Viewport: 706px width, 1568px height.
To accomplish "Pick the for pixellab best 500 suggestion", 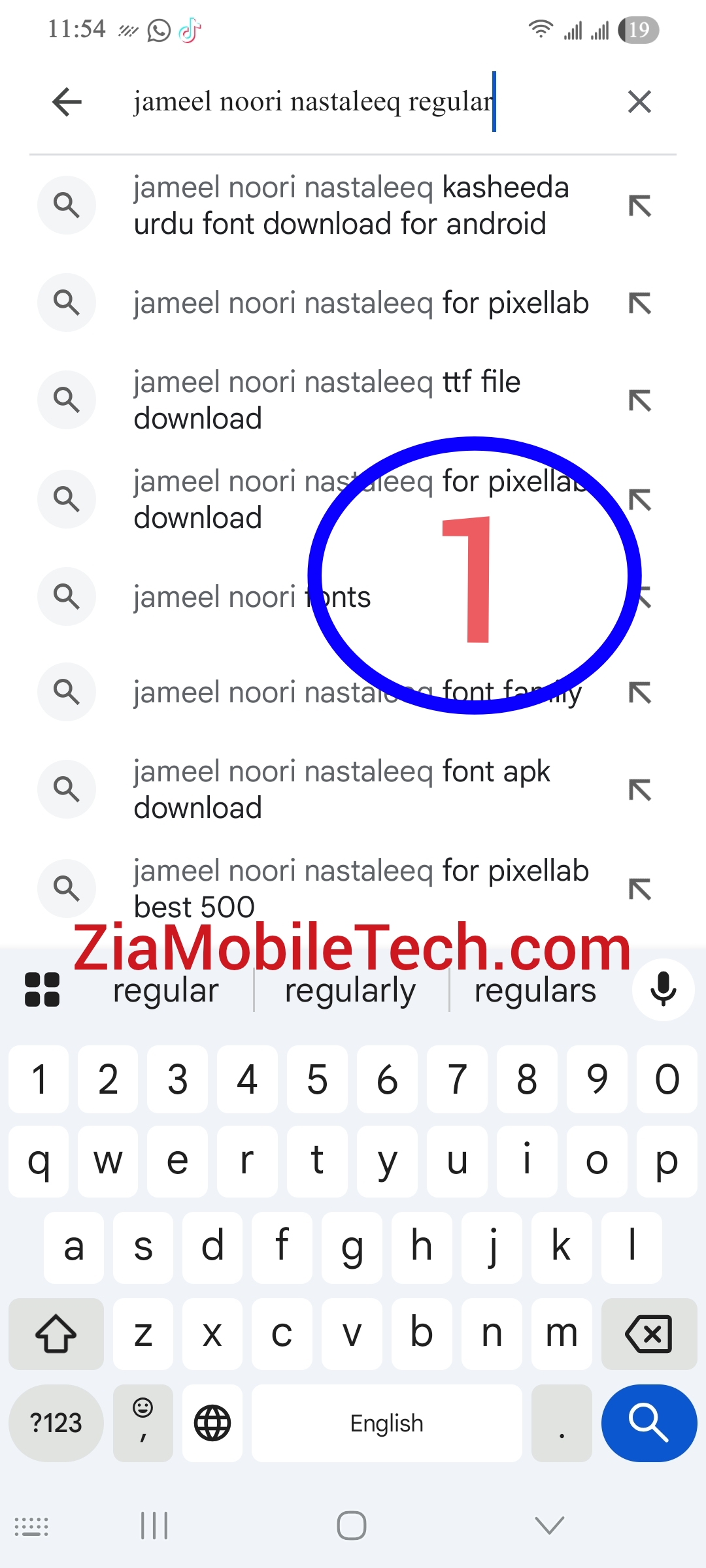I will (353, 889).
